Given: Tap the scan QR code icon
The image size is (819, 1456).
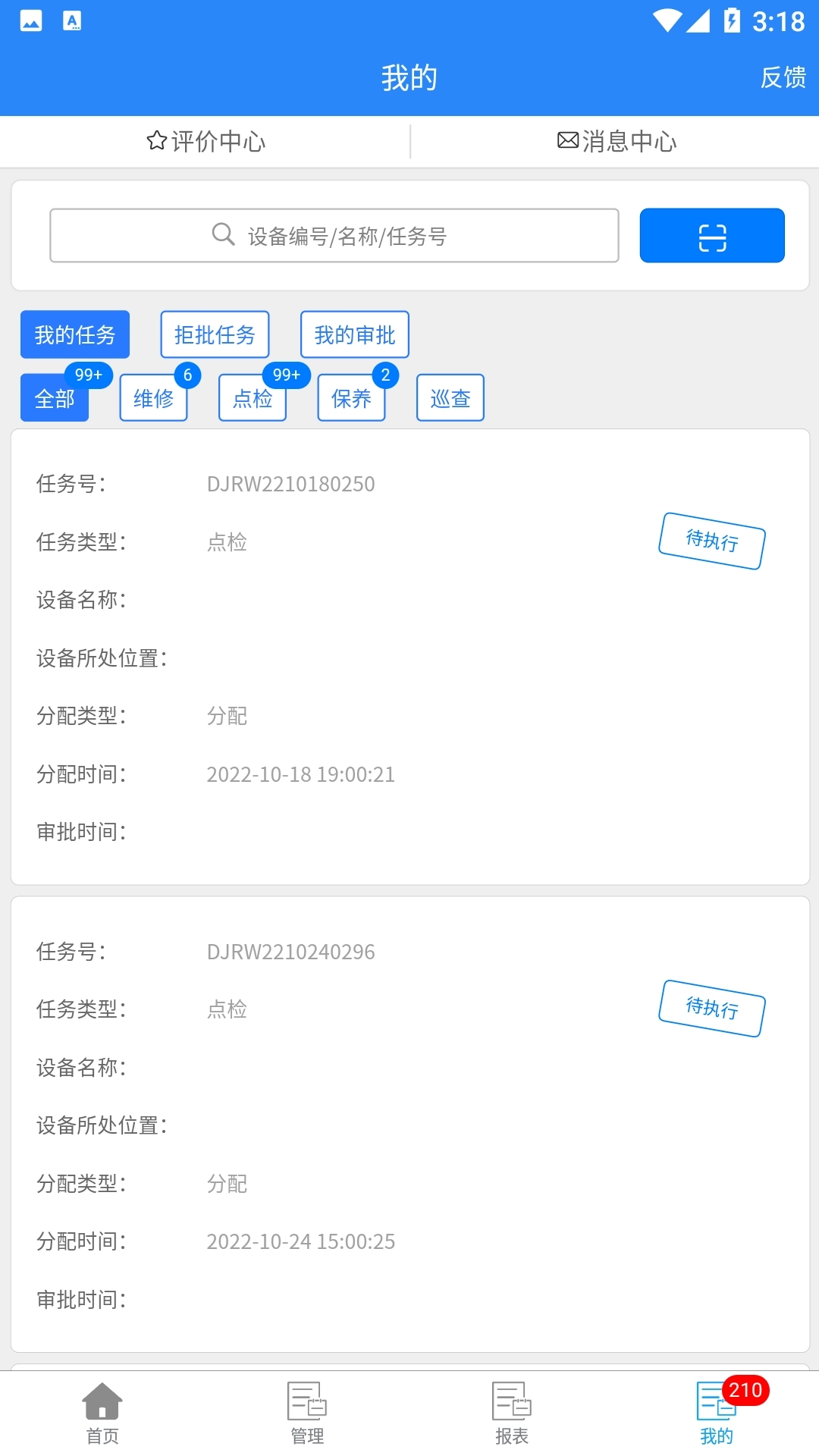Looking at the screenshot, I should 711,235.
